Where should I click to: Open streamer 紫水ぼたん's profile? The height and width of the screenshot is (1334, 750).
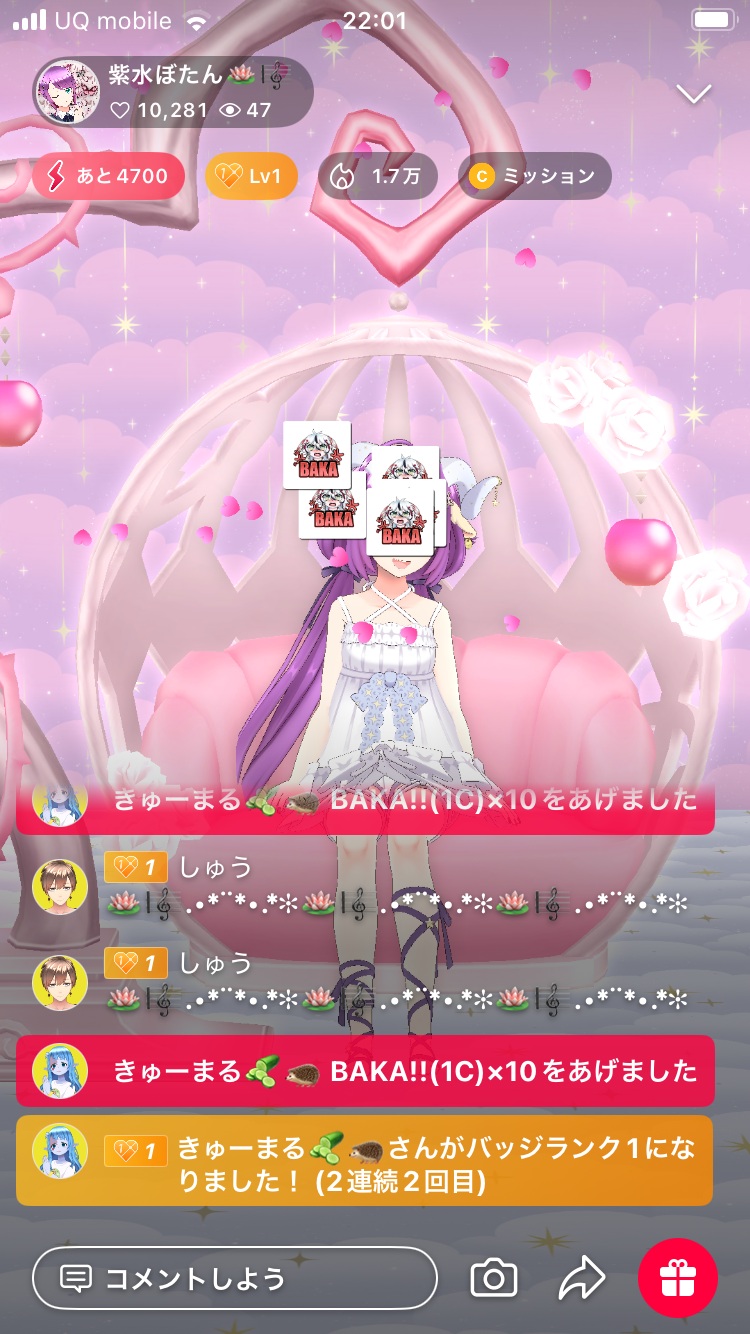(x=68, y=92)
